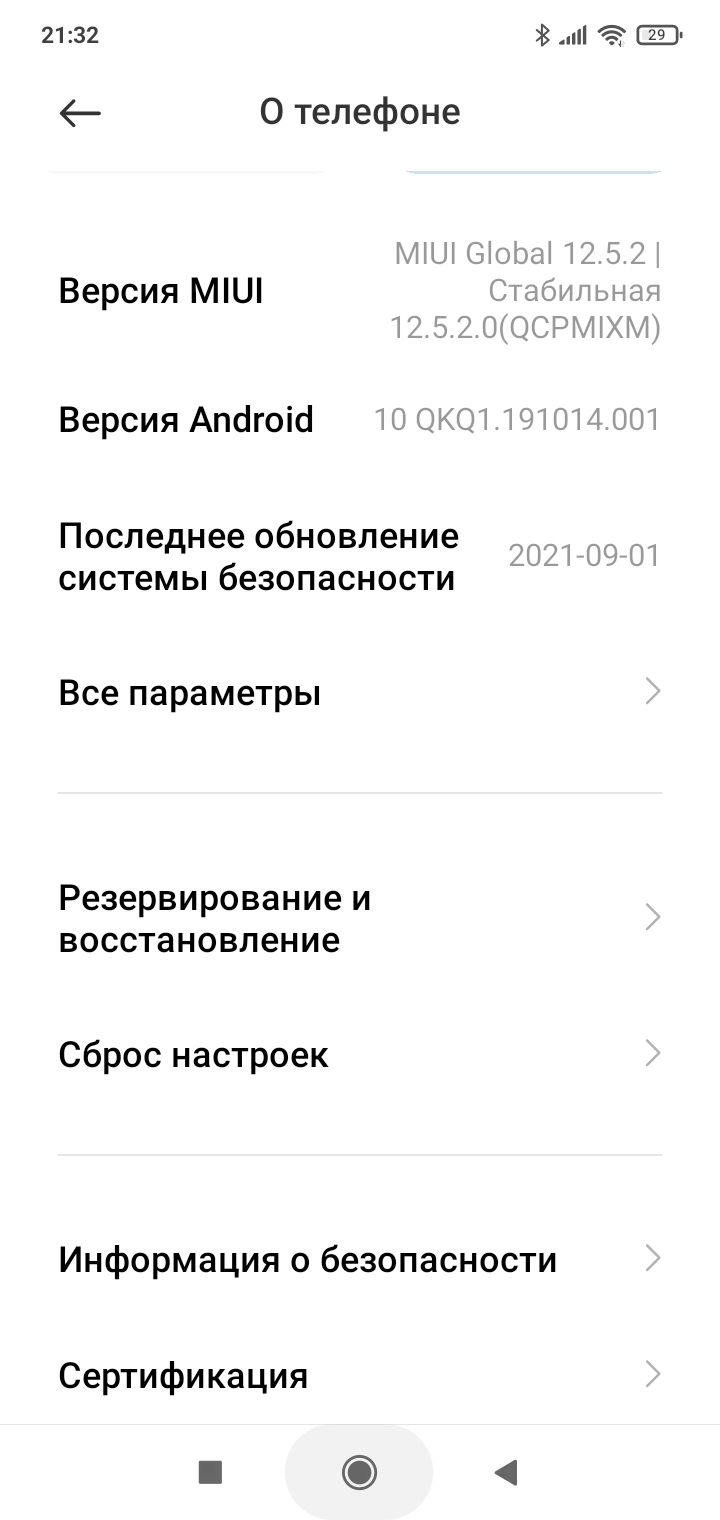Open recent apps with square button
Image resolution: width=720 pixels, height=1520 pixels.
click(x=210, y=1471)
